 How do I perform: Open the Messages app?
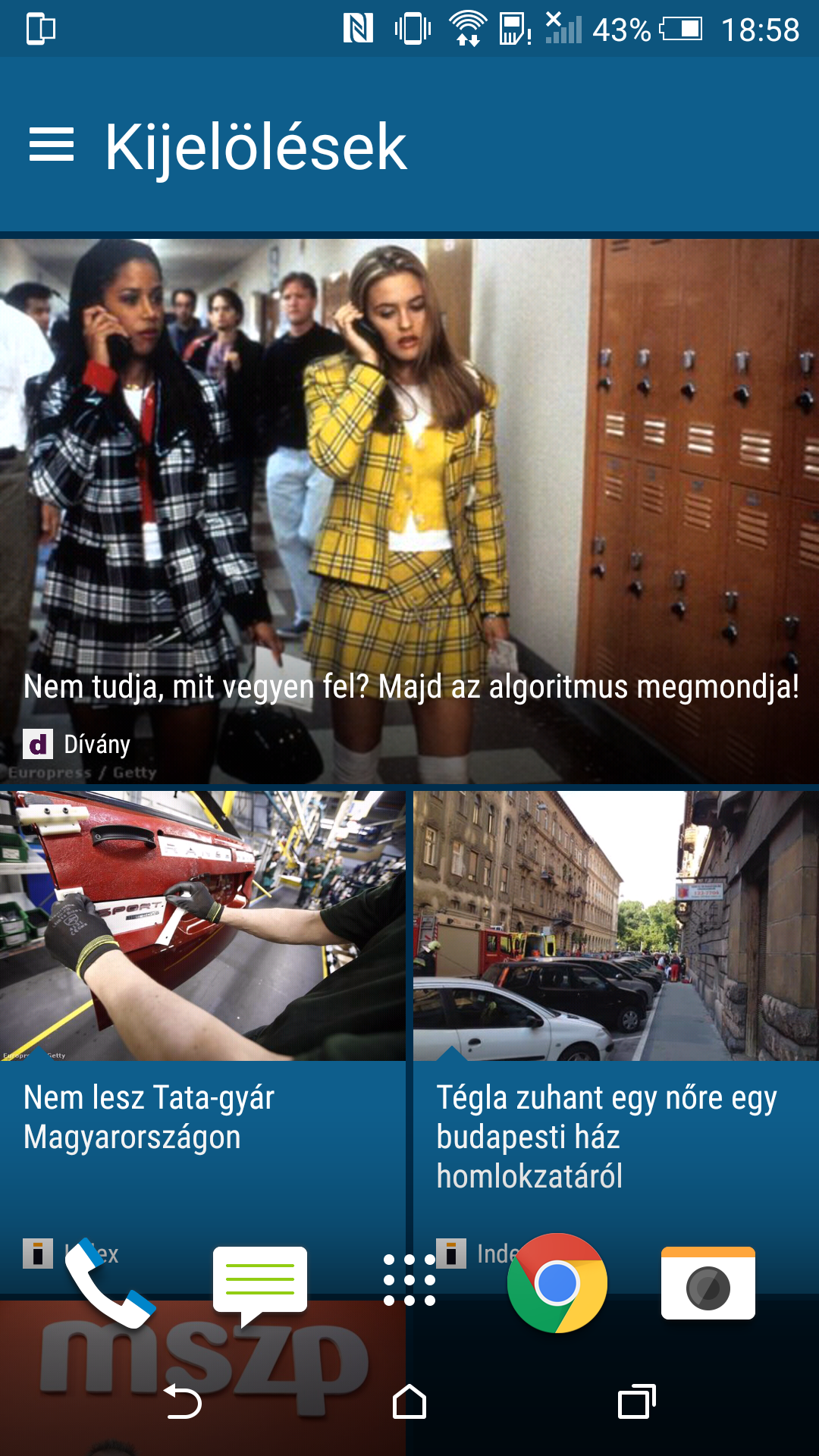click(x=260, y=1283)
